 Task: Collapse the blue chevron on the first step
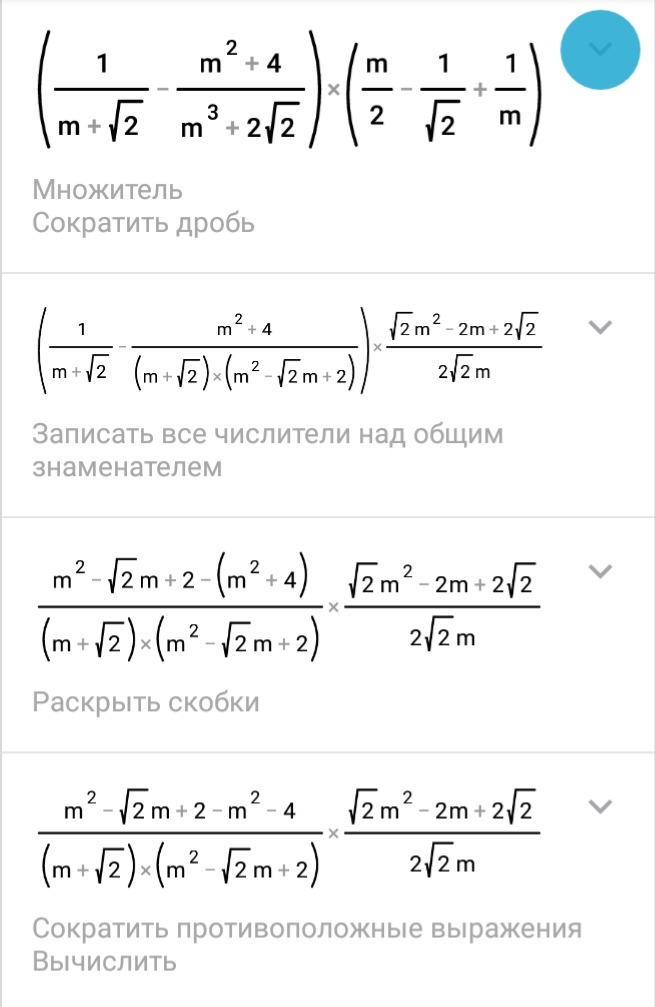coord(600,49)
